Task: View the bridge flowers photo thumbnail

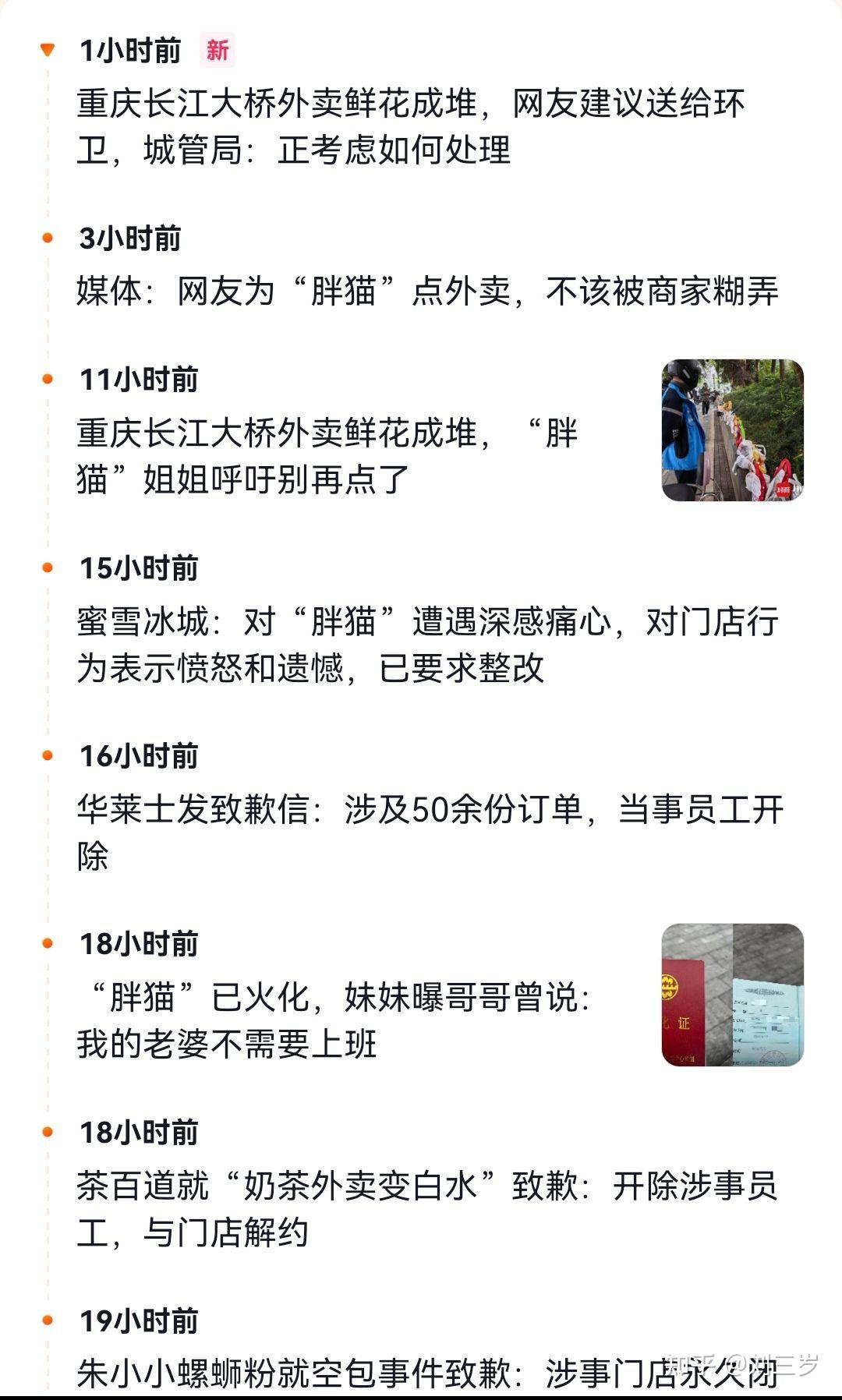Action: point(732,430)
